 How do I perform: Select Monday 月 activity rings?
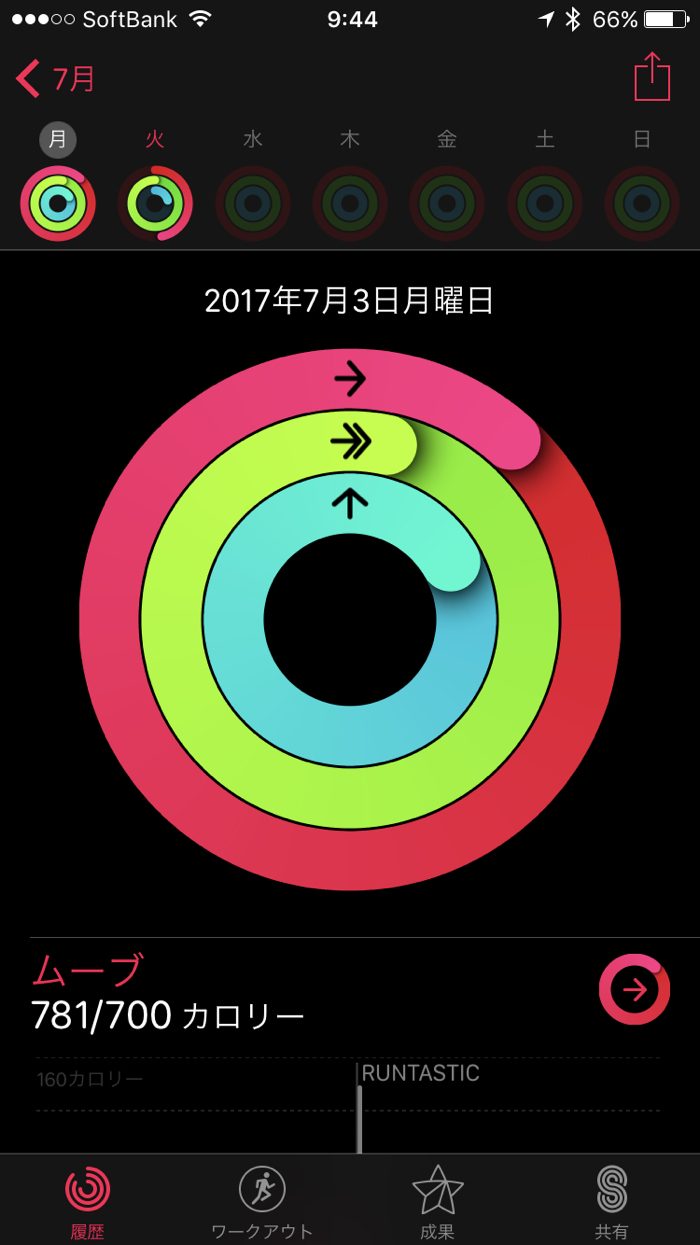click(x=57, y=203)
